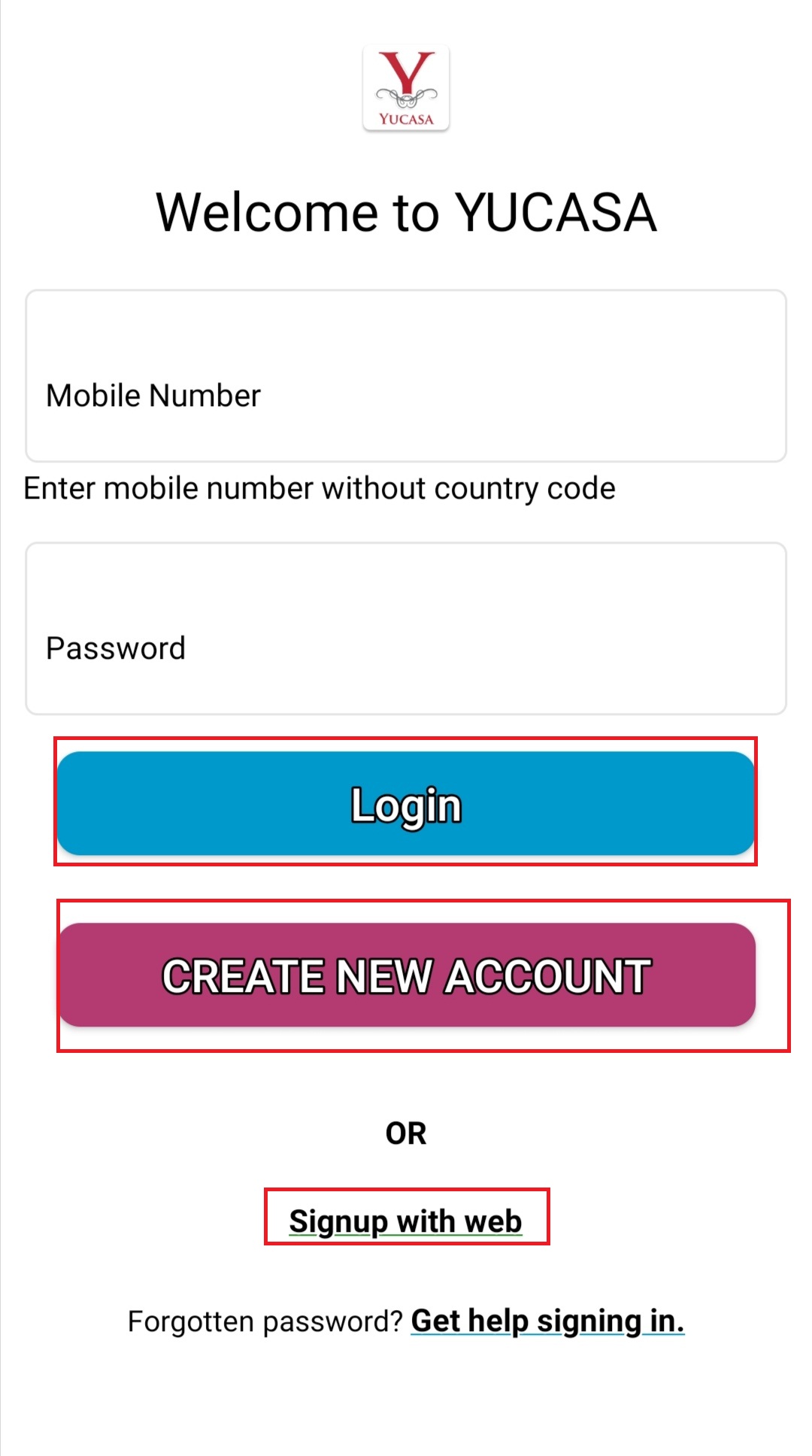Tap the Mobile Number field
The width and height of the screenshot is (812, 1456).
[406, 376]
